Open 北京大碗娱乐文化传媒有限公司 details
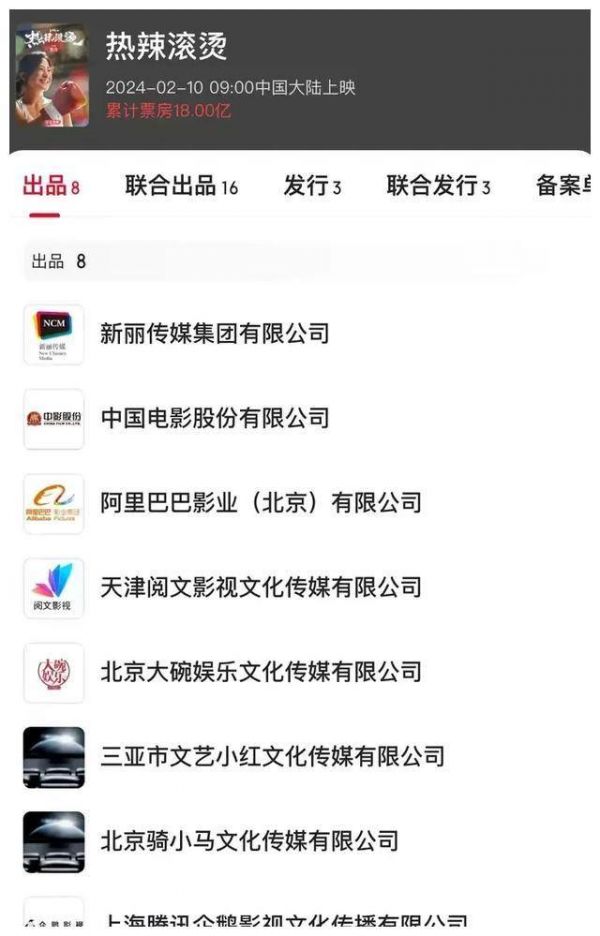Screen dimensions: 600x936 pos(260,671)
